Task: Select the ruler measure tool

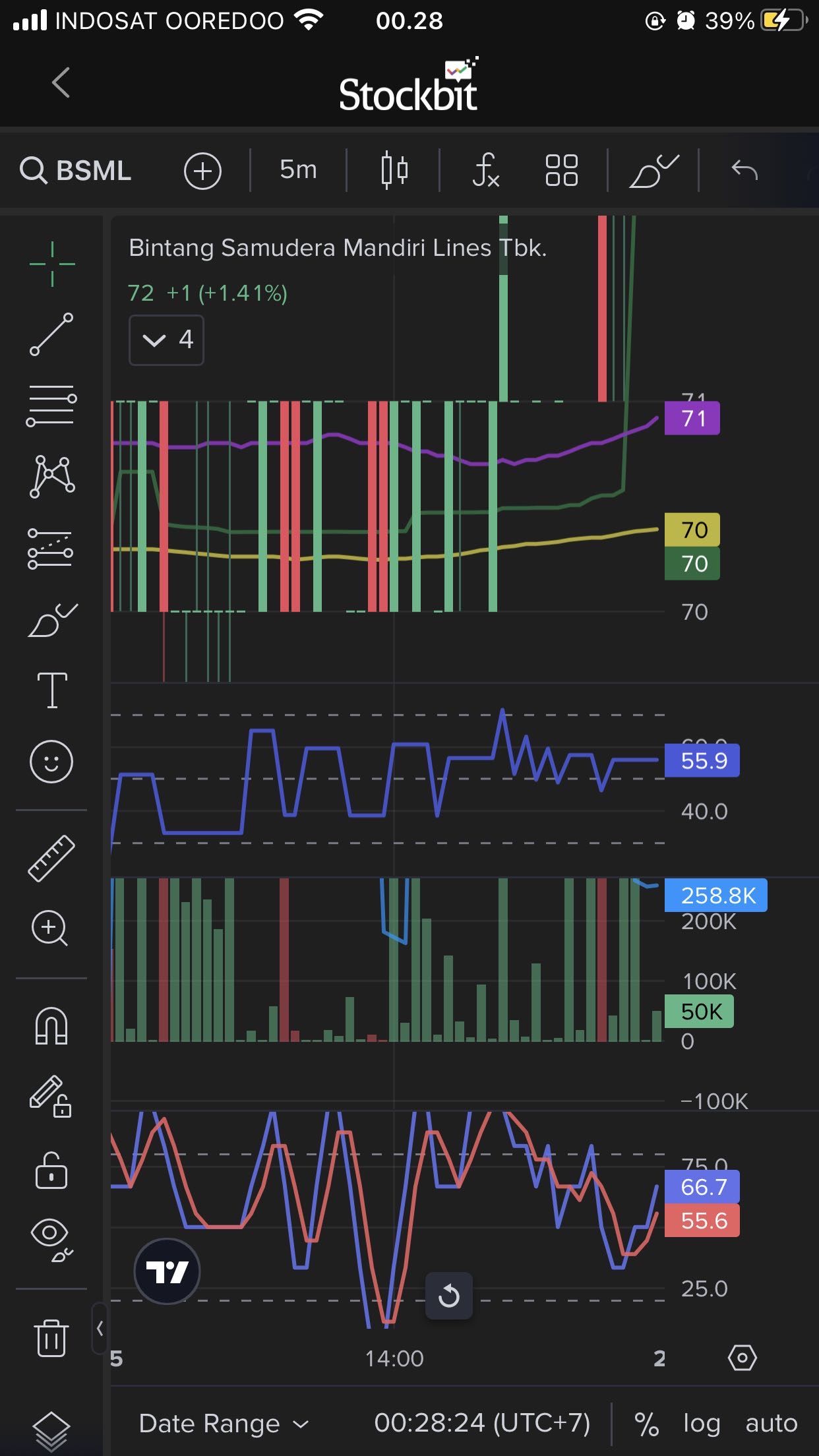Action: pos(51,858)
